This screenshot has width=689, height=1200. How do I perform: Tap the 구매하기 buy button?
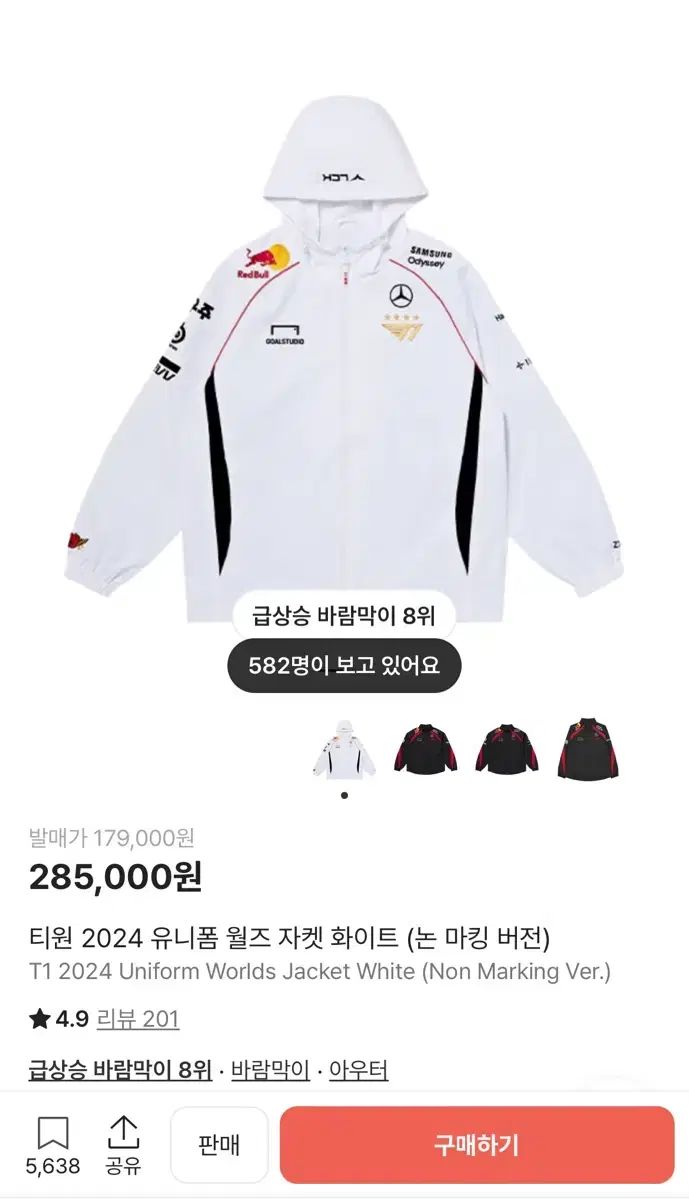click(476, 1145)
